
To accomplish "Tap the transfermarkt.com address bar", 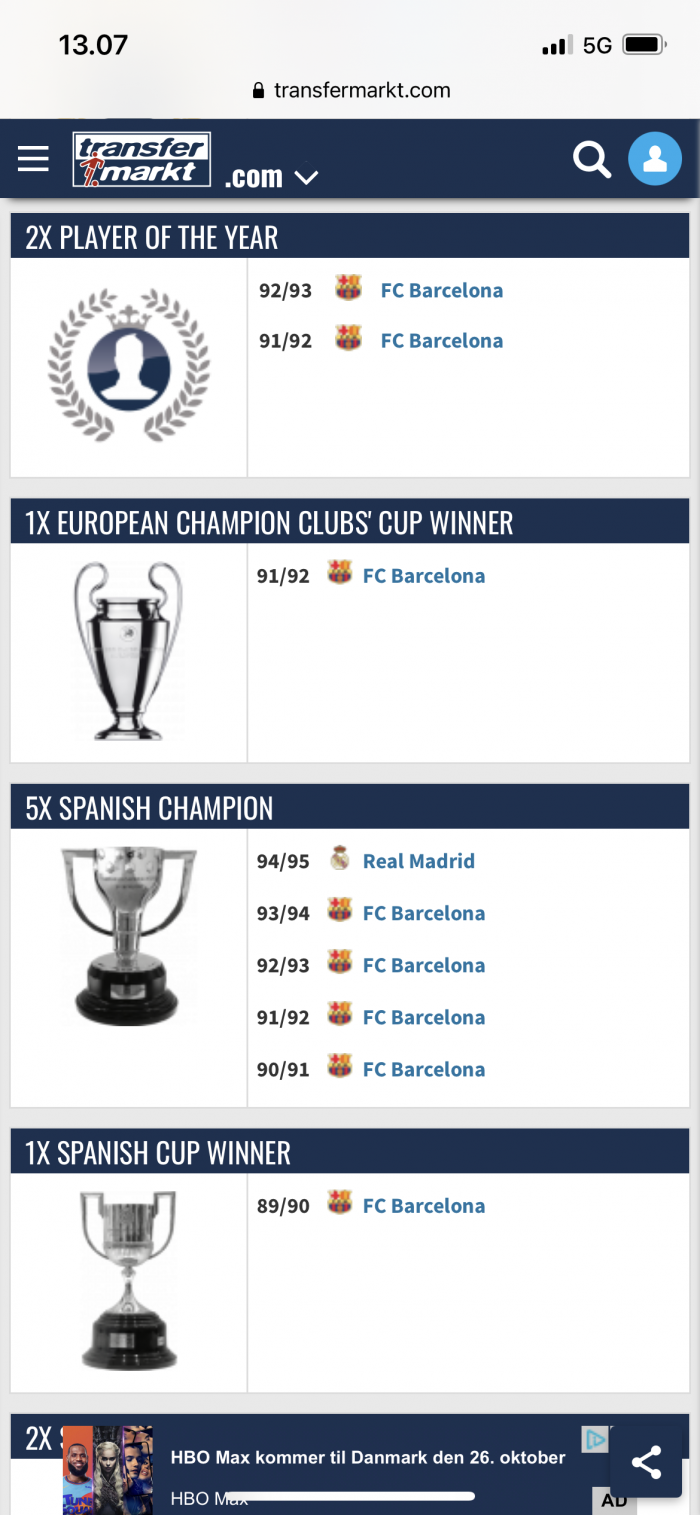I will coord(350,90).
